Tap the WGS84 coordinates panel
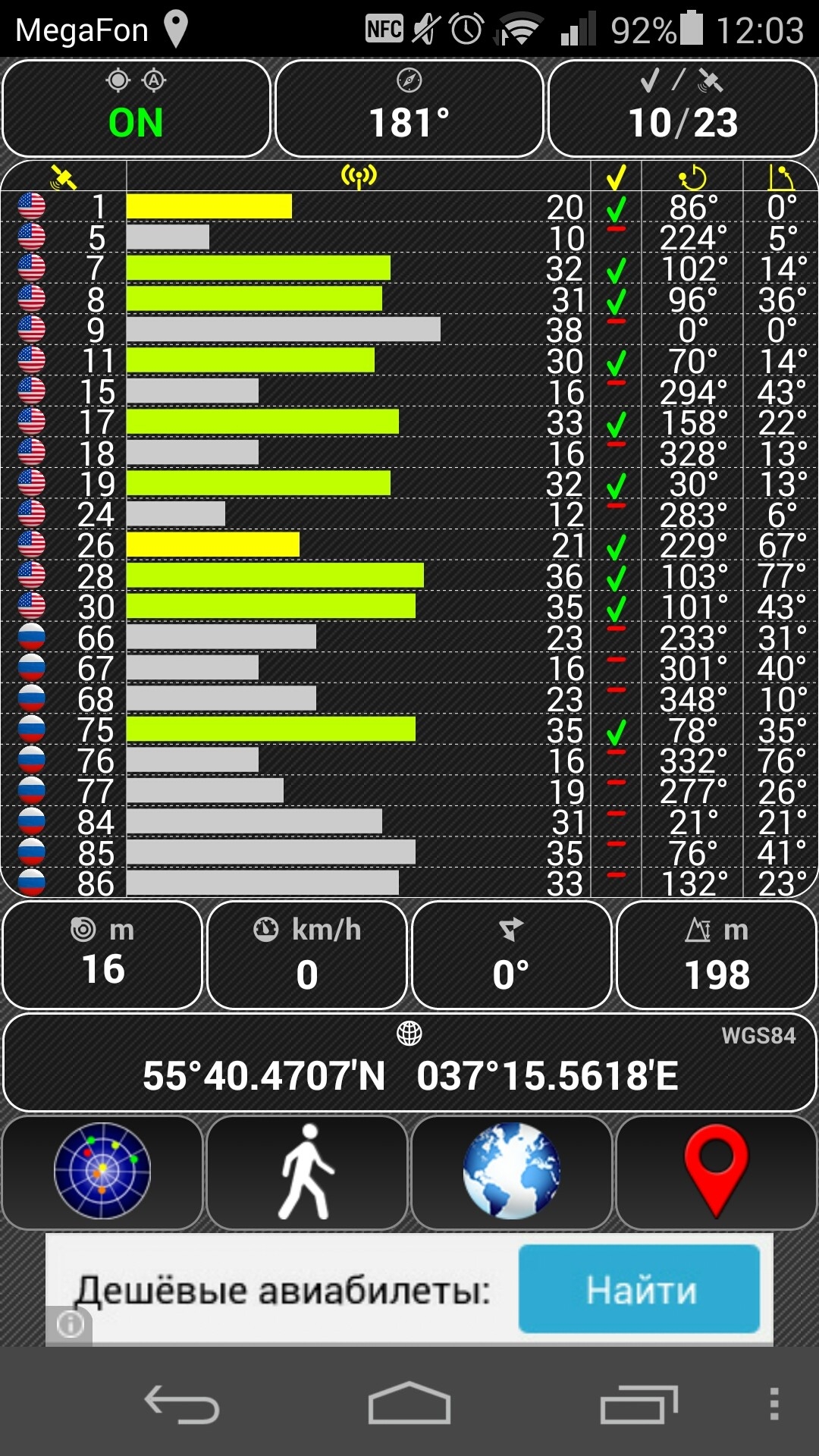The width and height of the screenshot is (819, 1456). point(409,1062)
